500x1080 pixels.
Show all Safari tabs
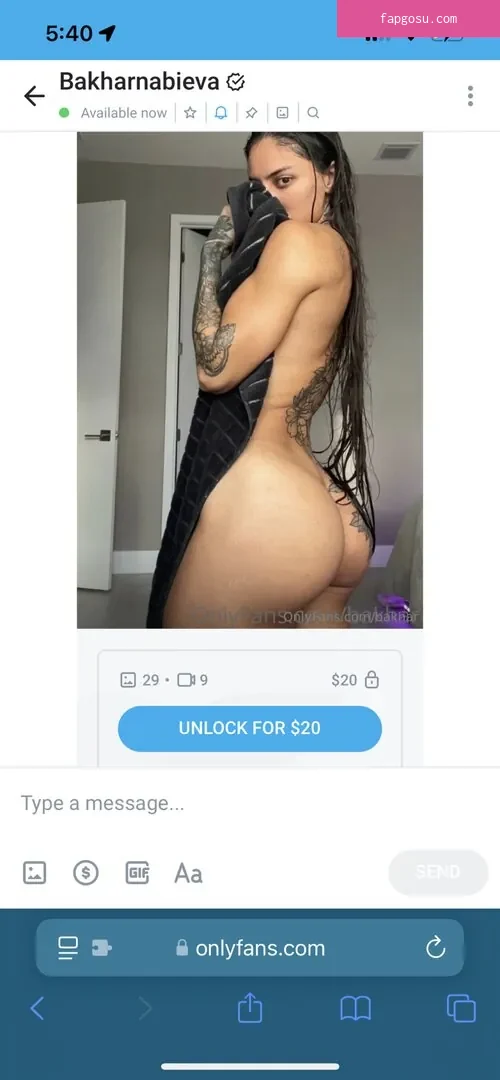(x=461, y=1009)
